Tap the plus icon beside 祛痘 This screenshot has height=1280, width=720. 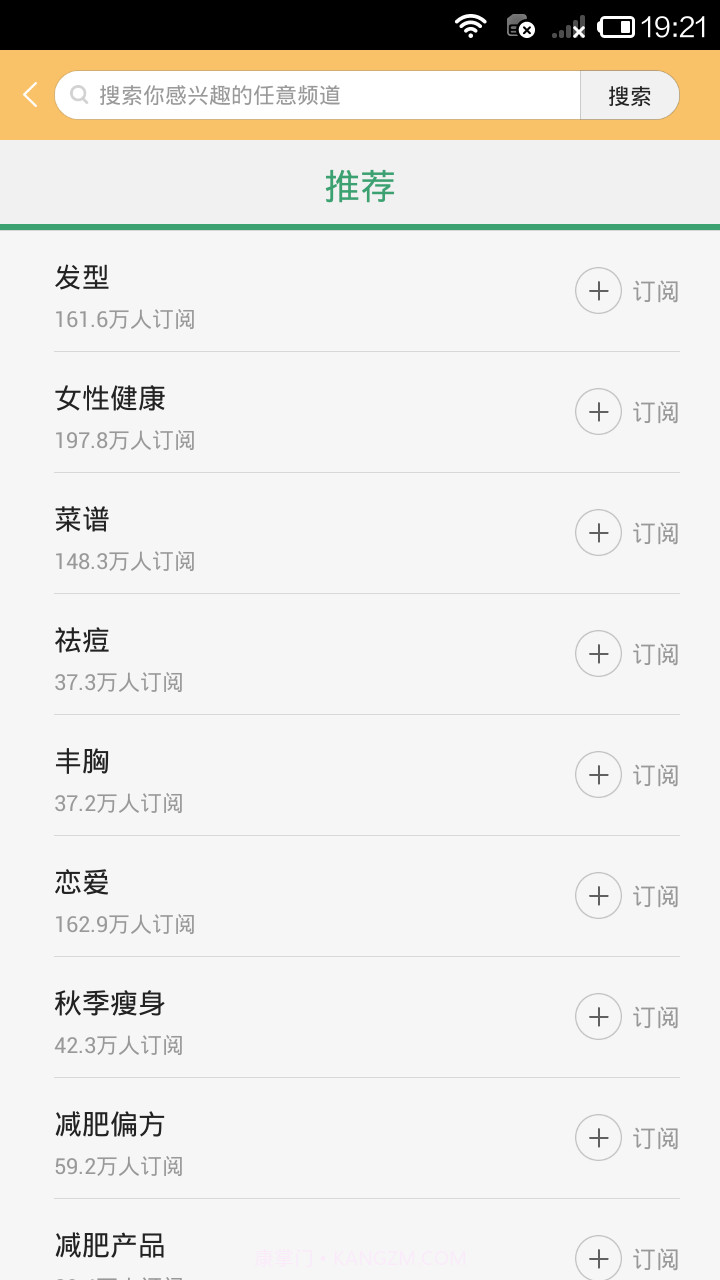(x=598, y=654)
